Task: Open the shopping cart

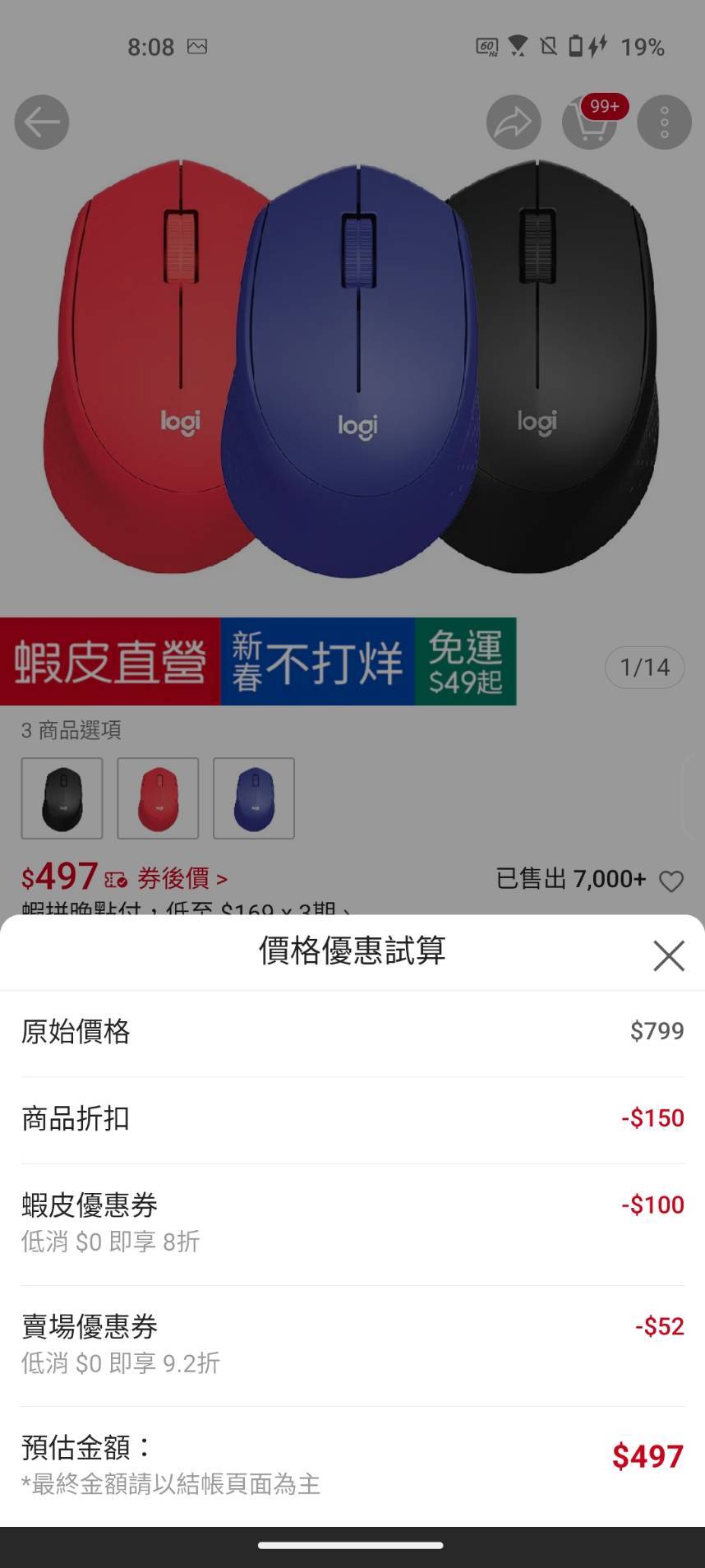Action: point(590,123)
